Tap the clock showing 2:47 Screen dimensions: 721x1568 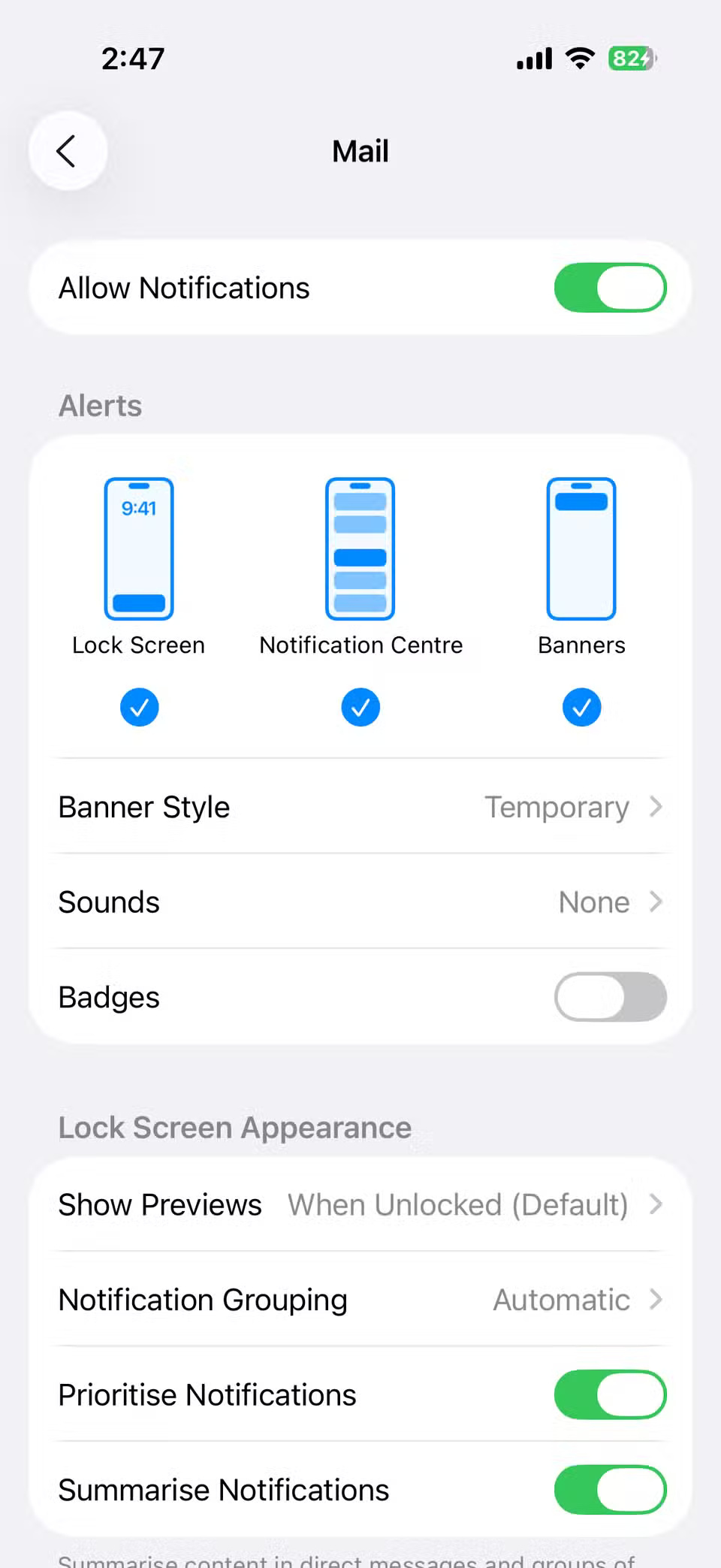click(x=133, y=58)
